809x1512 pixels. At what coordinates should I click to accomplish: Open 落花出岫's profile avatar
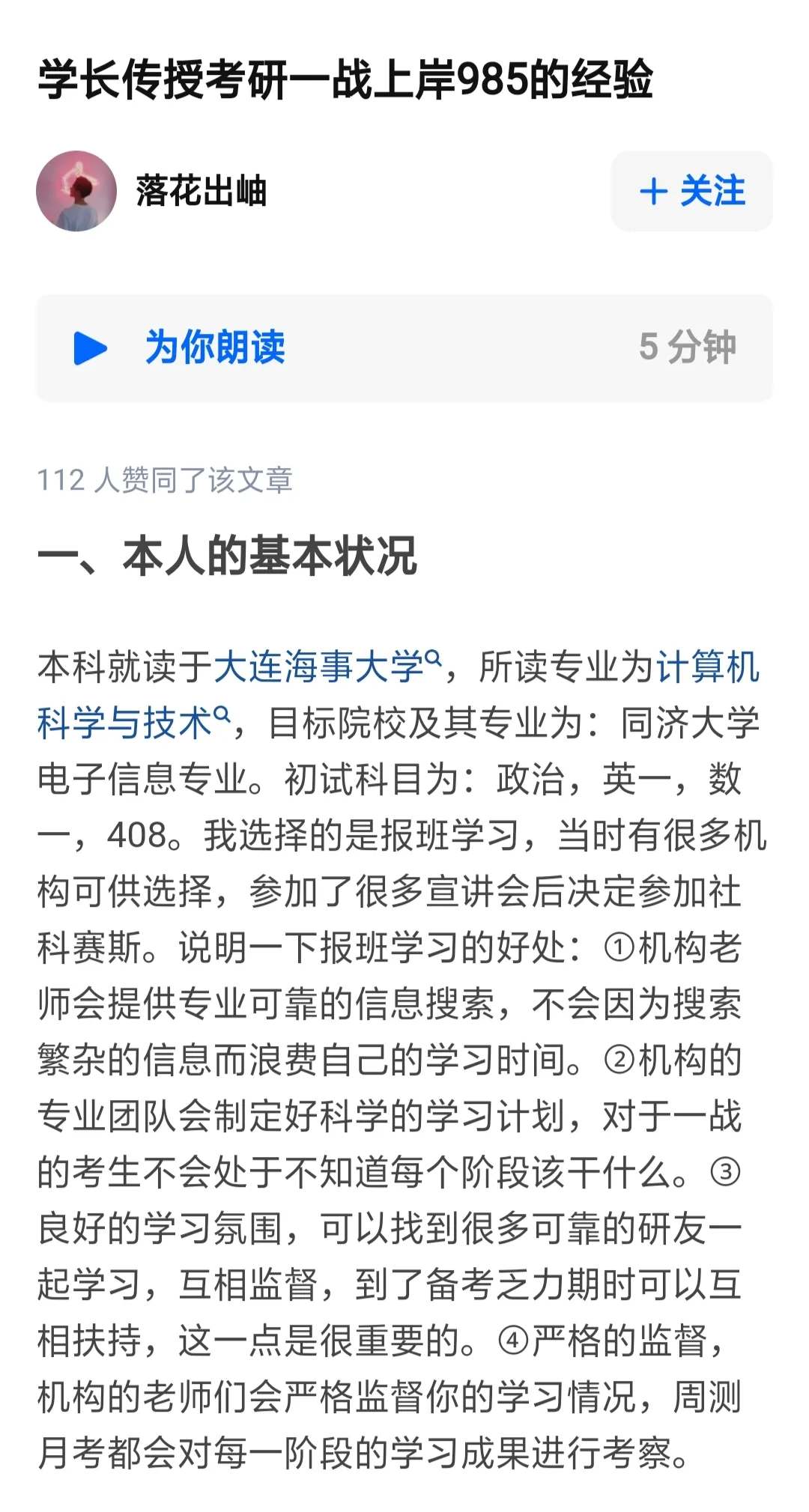coord(76,192)
